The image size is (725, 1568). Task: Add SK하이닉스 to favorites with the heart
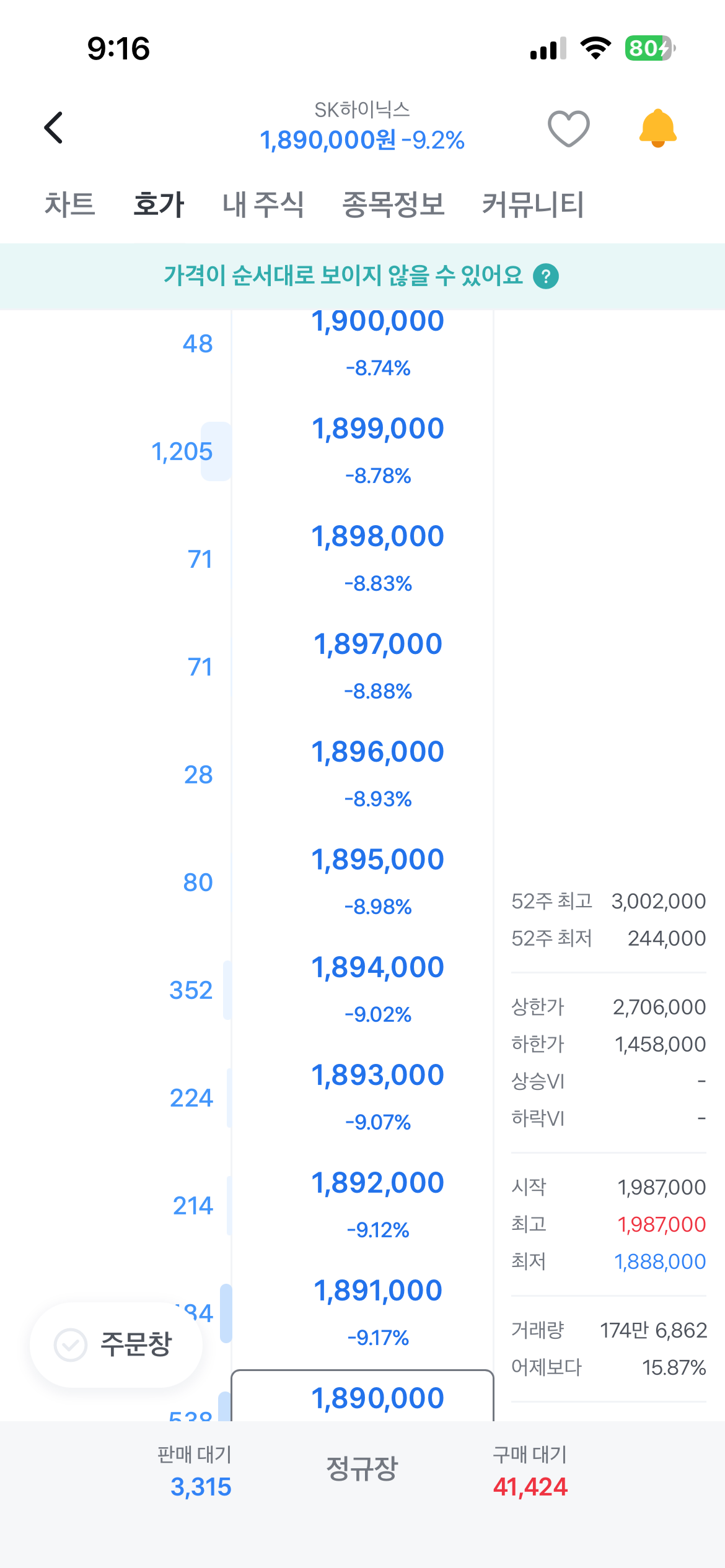tap(568, 128)
